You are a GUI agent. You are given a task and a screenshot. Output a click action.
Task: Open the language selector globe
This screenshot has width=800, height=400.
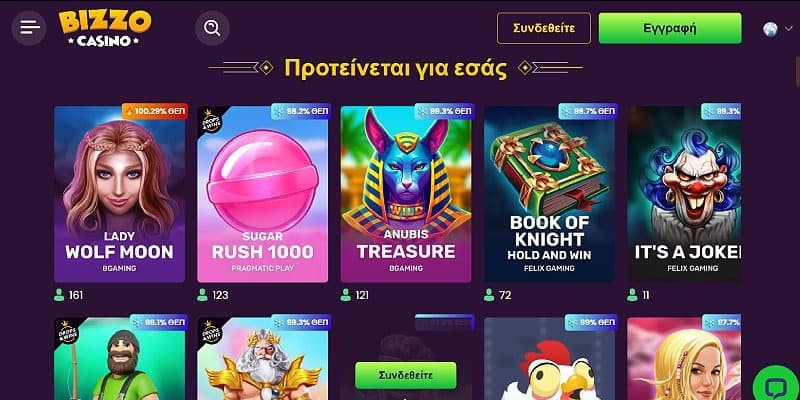[775, 29]
